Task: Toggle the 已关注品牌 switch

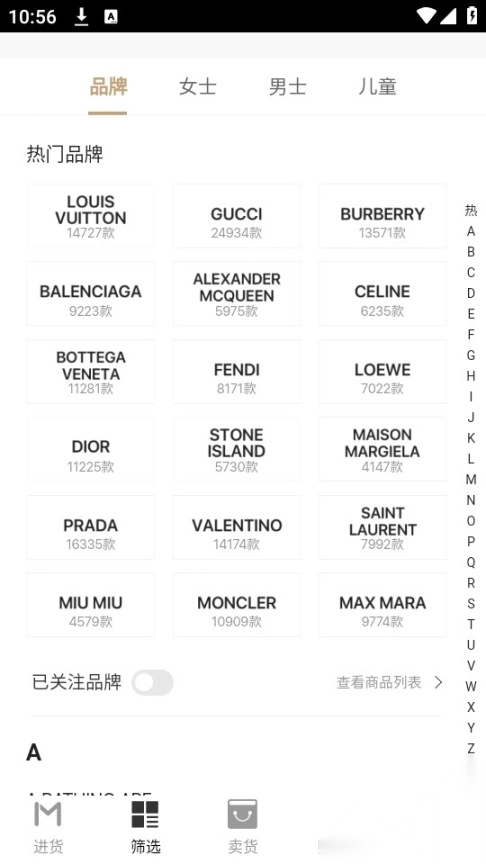Action: pos(153,683)
